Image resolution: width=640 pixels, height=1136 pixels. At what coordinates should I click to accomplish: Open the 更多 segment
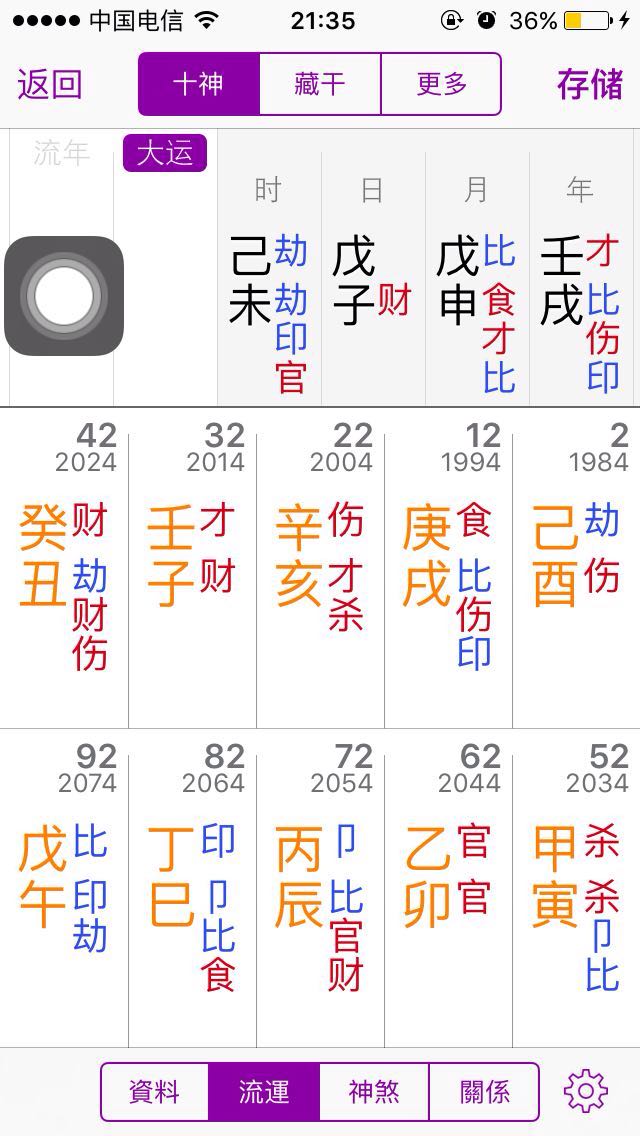coord(441,84)
